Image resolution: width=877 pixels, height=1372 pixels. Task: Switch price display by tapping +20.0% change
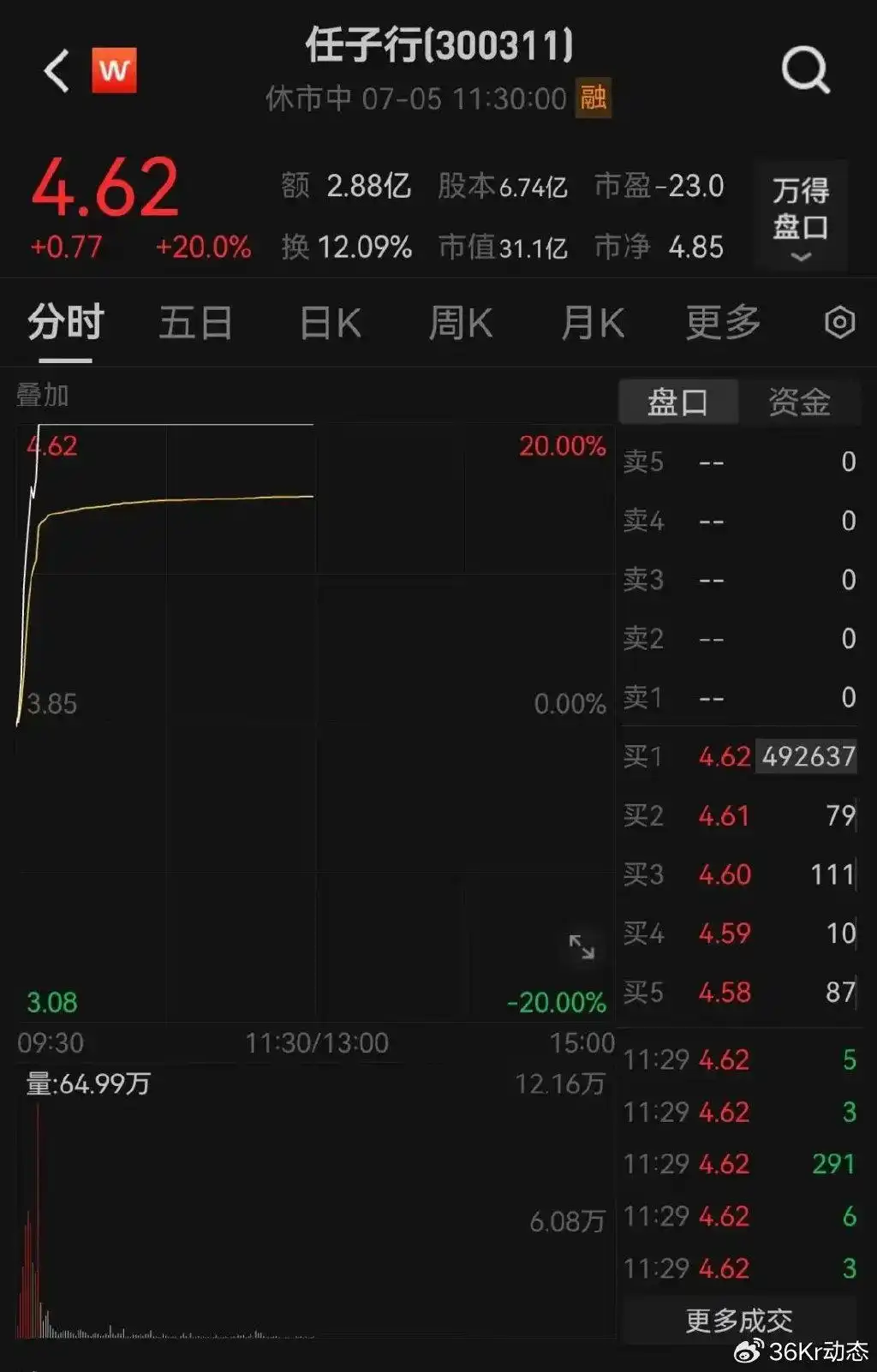(203, 247)
